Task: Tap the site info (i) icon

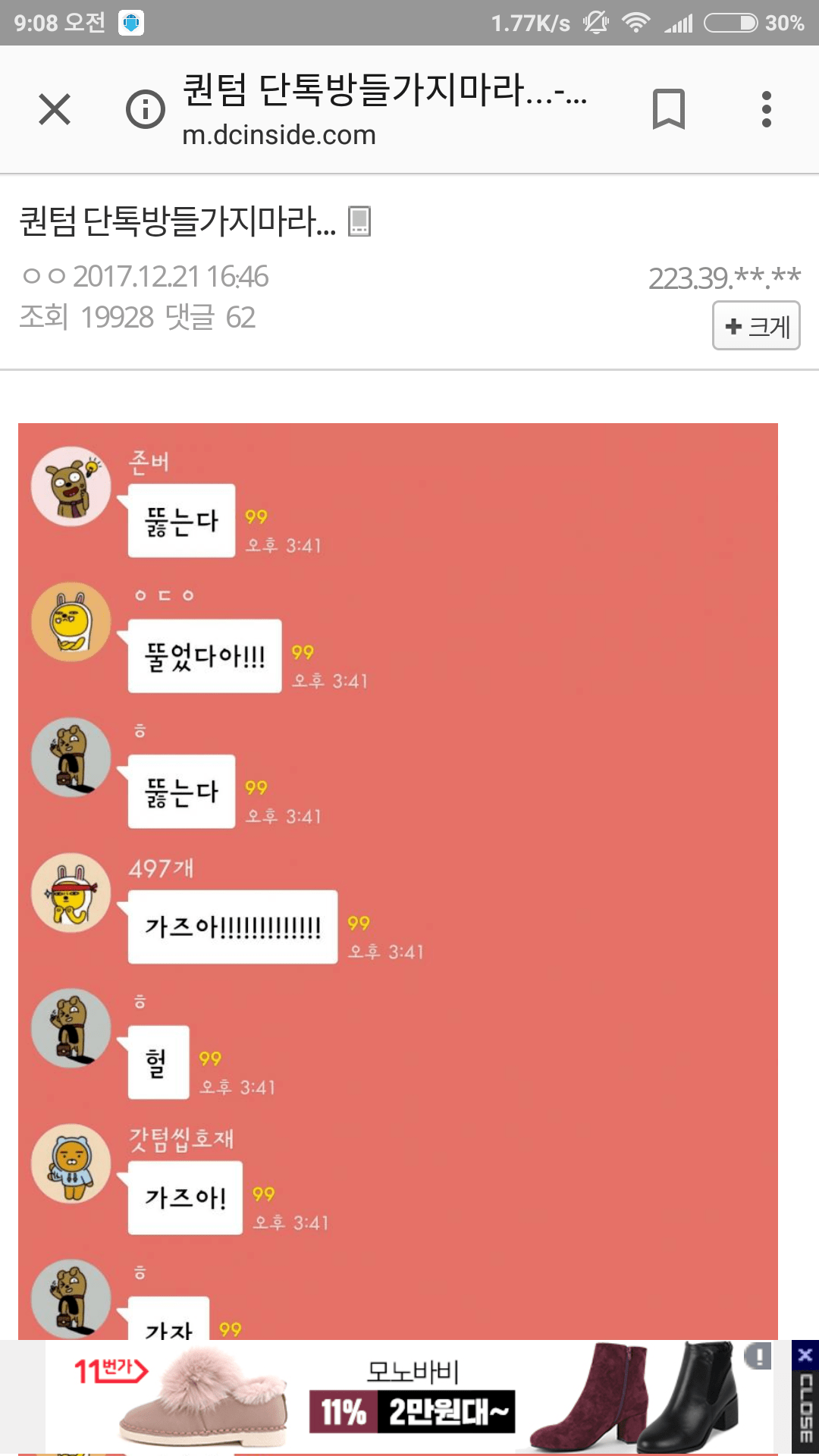Action: coord(145,108)
